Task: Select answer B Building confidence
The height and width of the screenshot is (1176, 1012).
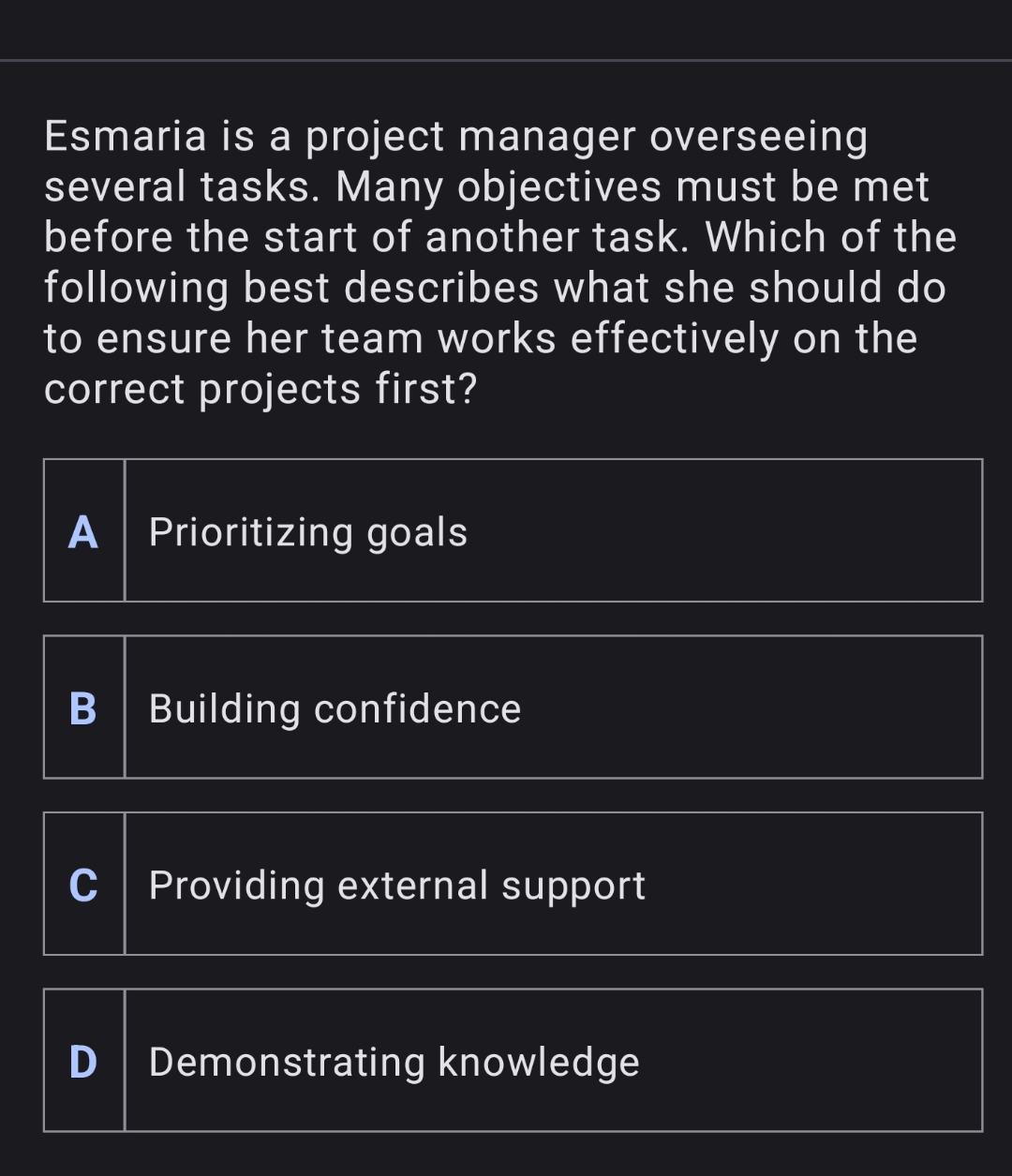Action: 511,707
